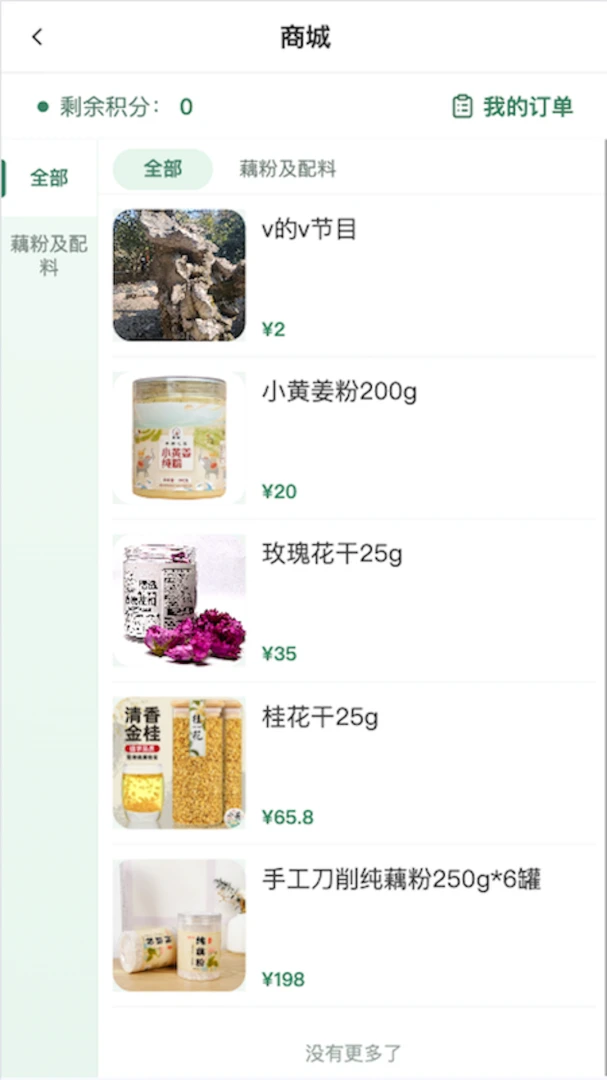Open 我的订单 orders page

click(513, 107)
